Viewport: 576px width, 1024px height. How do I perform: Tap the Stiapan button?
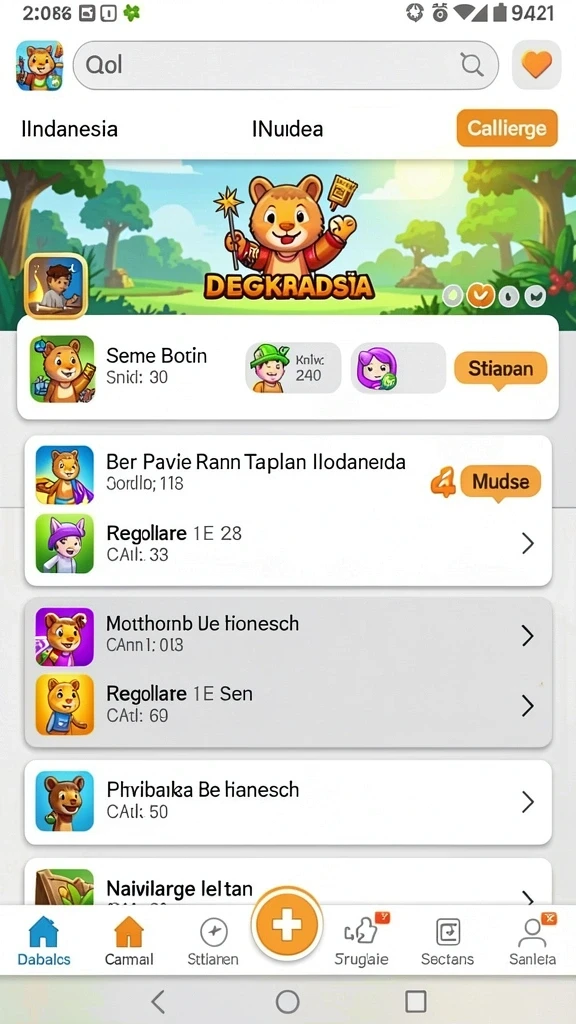tap(500, 368)
